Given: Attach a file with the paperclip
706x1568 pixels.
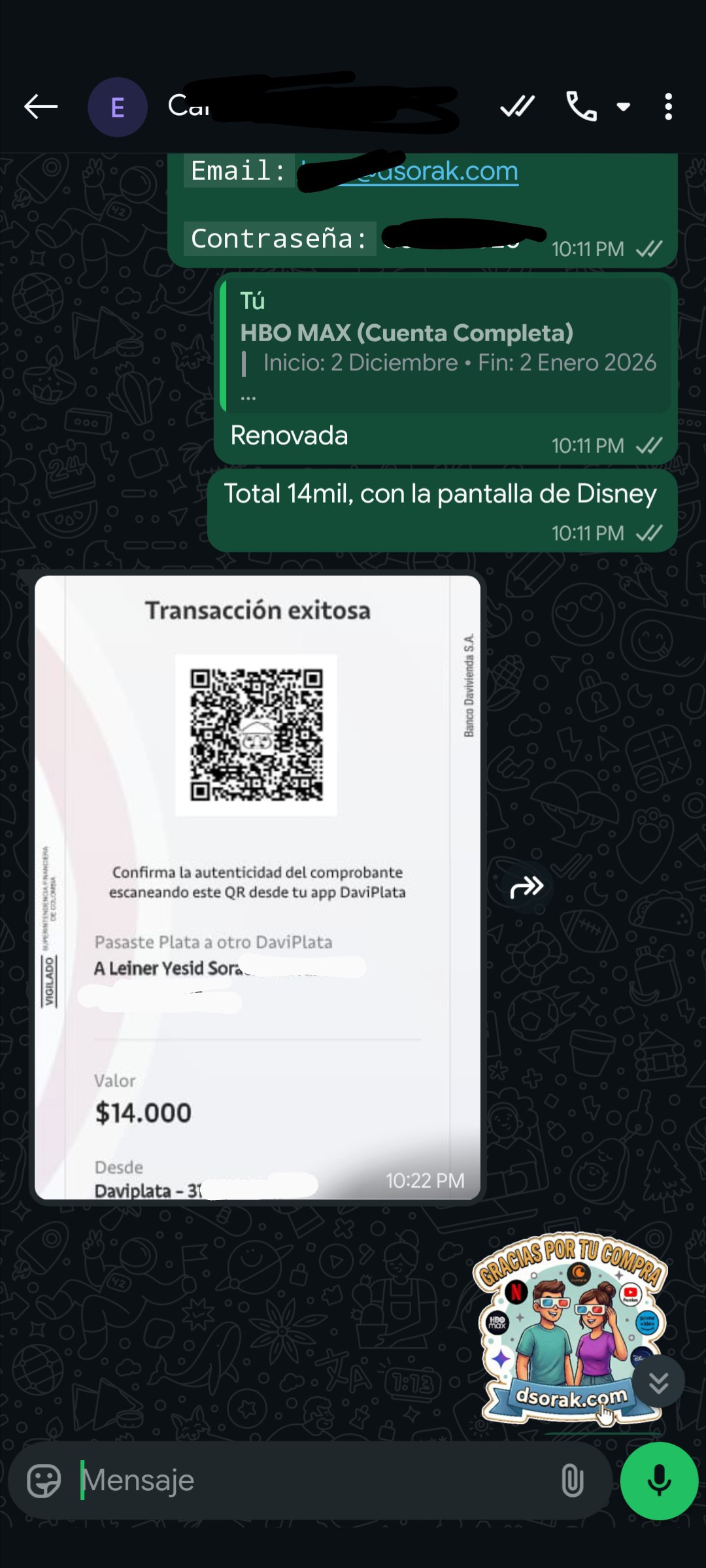Looking at the screenshot, I should pyautogui.click(x=572, y=1480).
